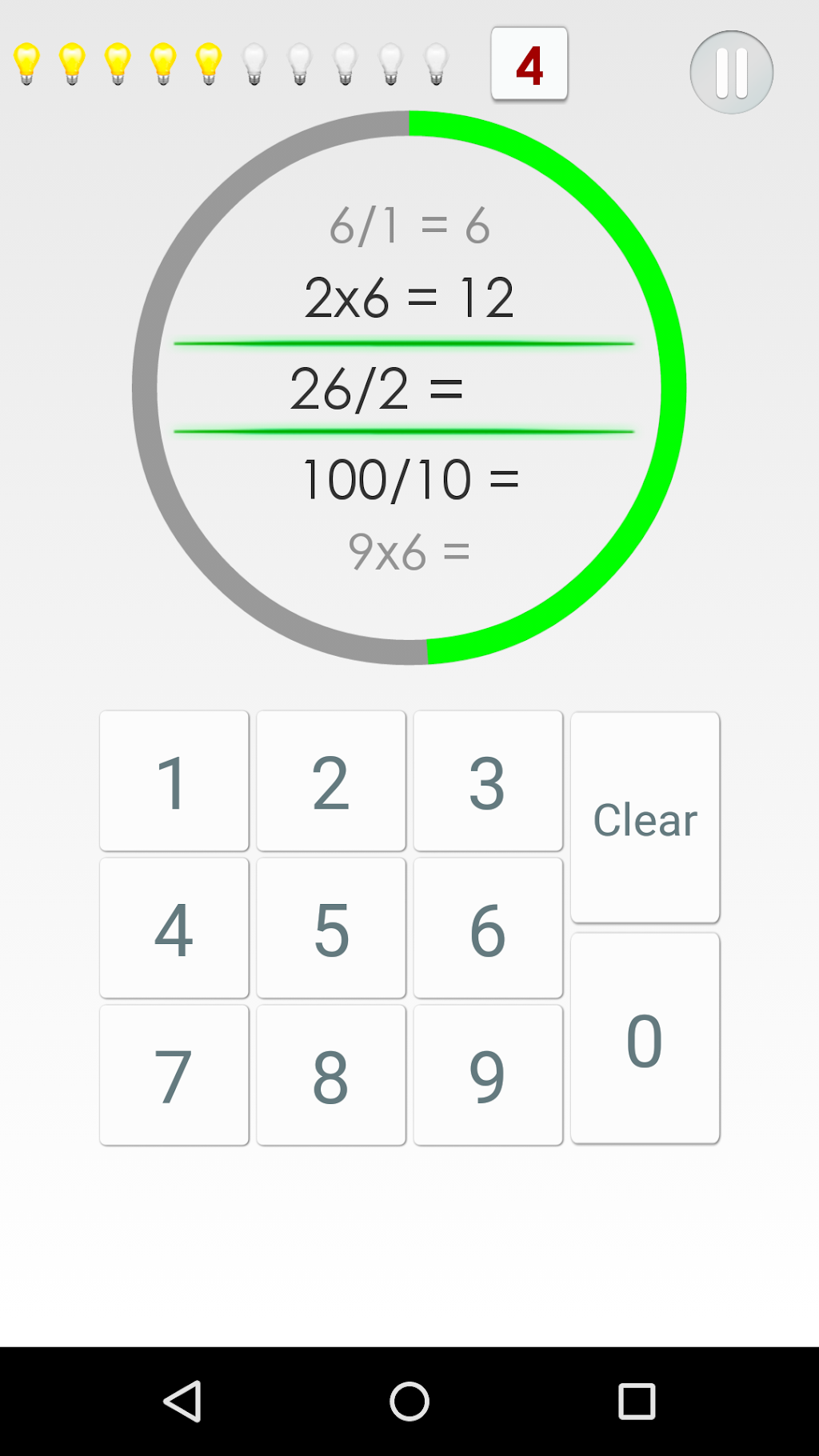
Task: Enter digit 3 as the answer
Action: coord(488,781)
